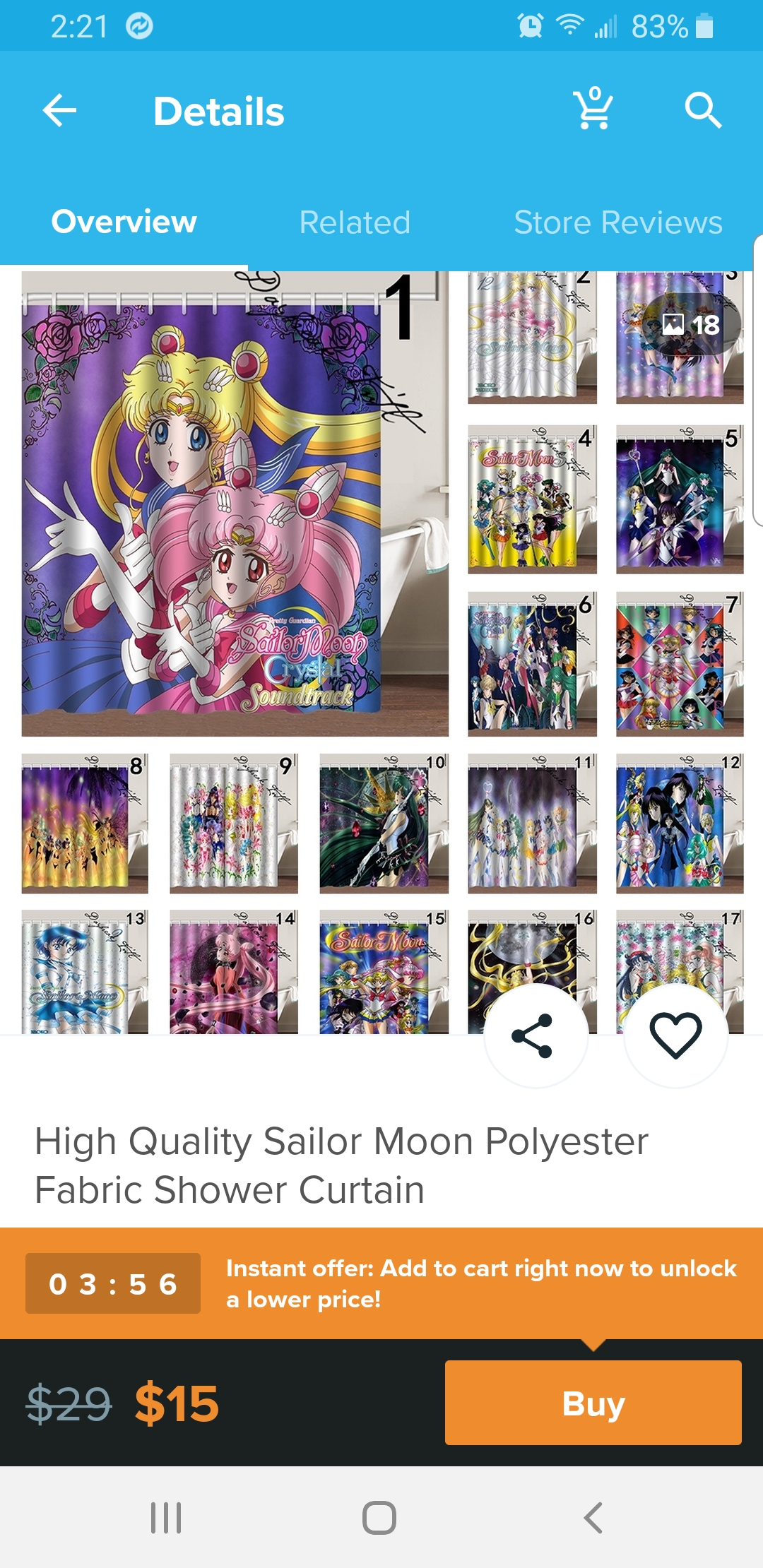Go to the home screen
This screenshot has width=763, height=1568.
[x=379, y=1517]
